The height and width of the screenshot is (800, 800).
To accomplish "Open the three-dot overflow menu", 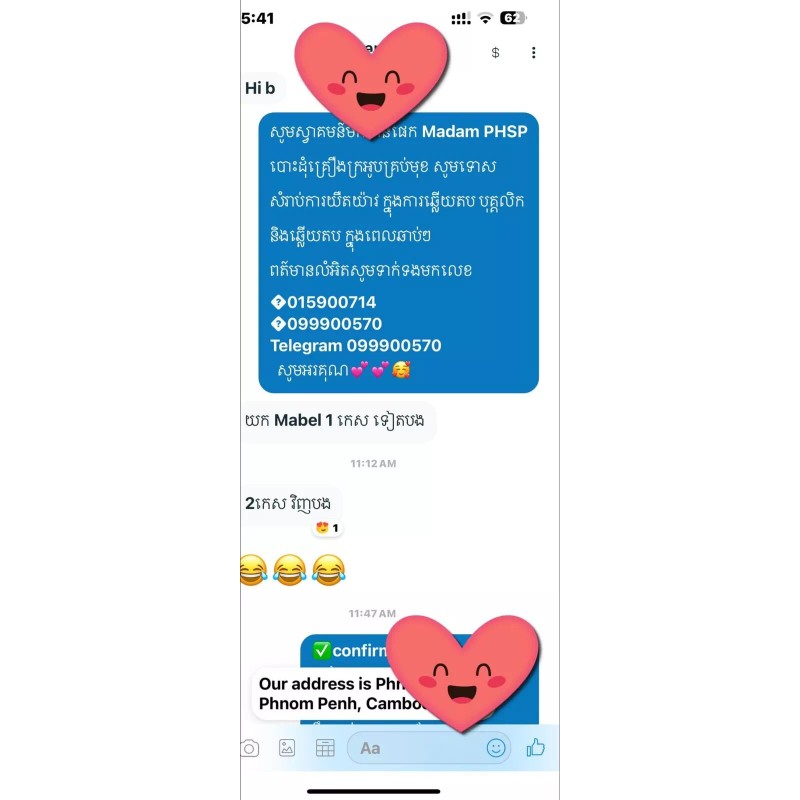I will click(534, 53).
